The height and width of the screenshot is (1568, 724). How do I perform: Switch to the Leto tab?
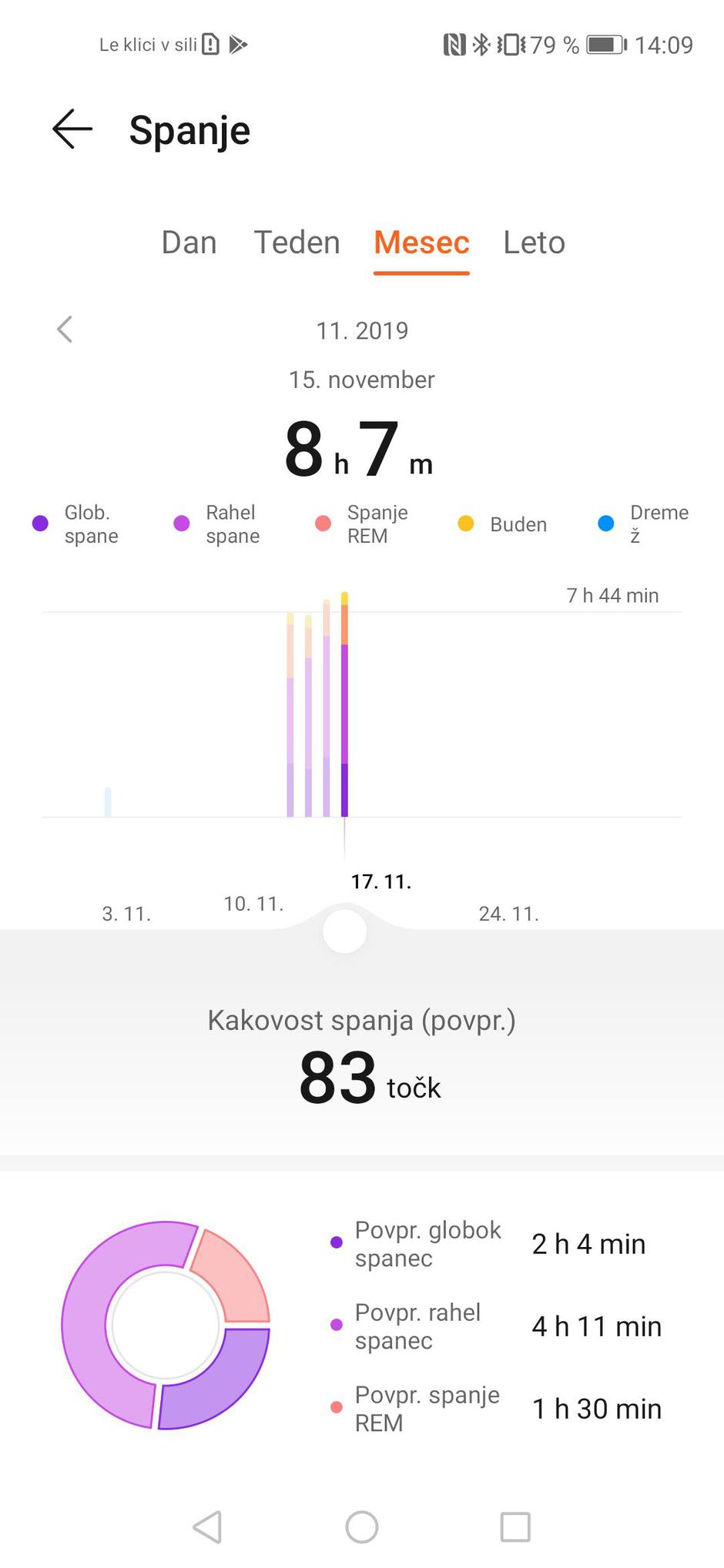coord(534,242)
